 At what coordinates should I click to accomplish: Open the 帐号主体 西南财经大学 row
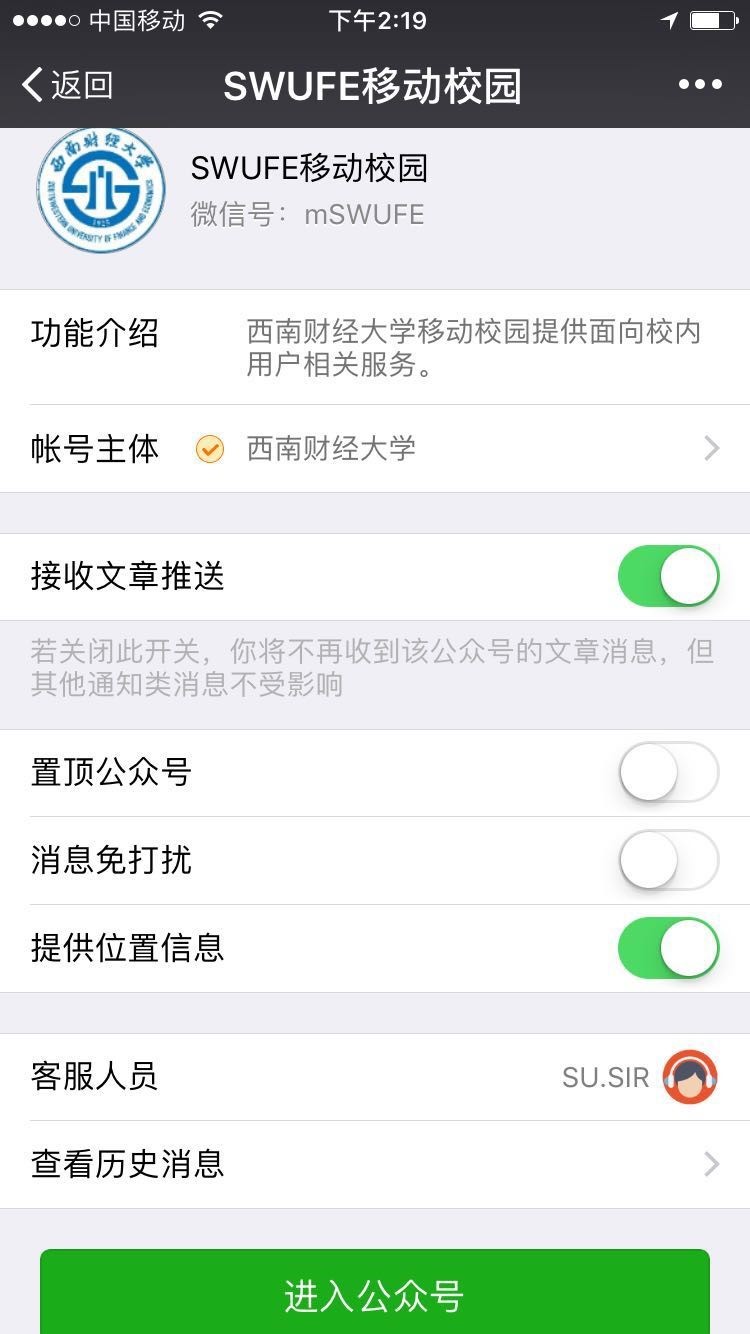click(x=375, y=449)
